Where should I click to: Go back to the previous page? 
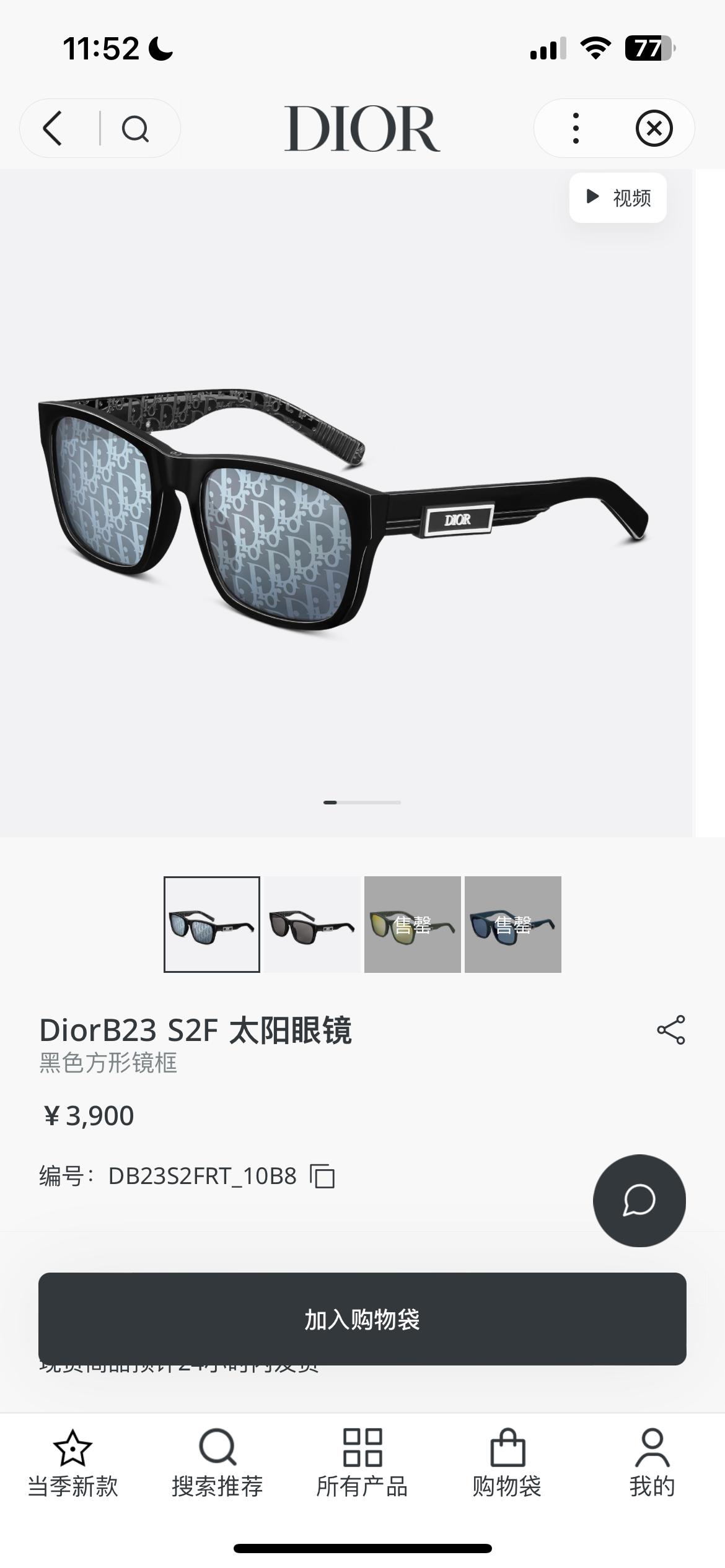pos(53,128)
